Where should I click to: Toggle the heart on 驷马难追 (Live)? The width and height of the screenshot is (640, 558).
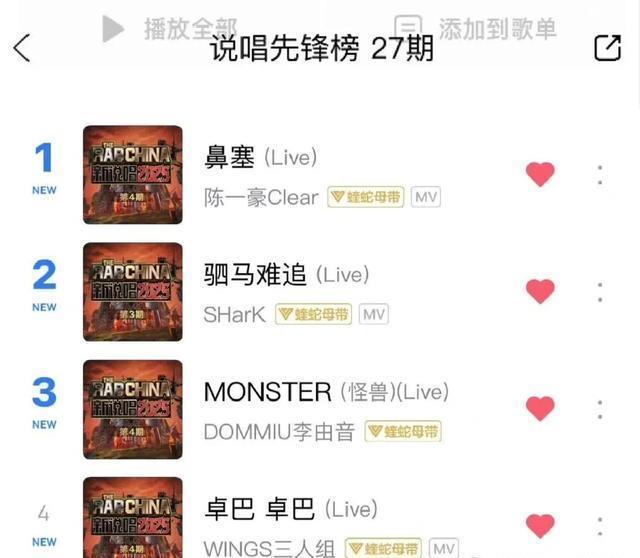tap(540, 291)
